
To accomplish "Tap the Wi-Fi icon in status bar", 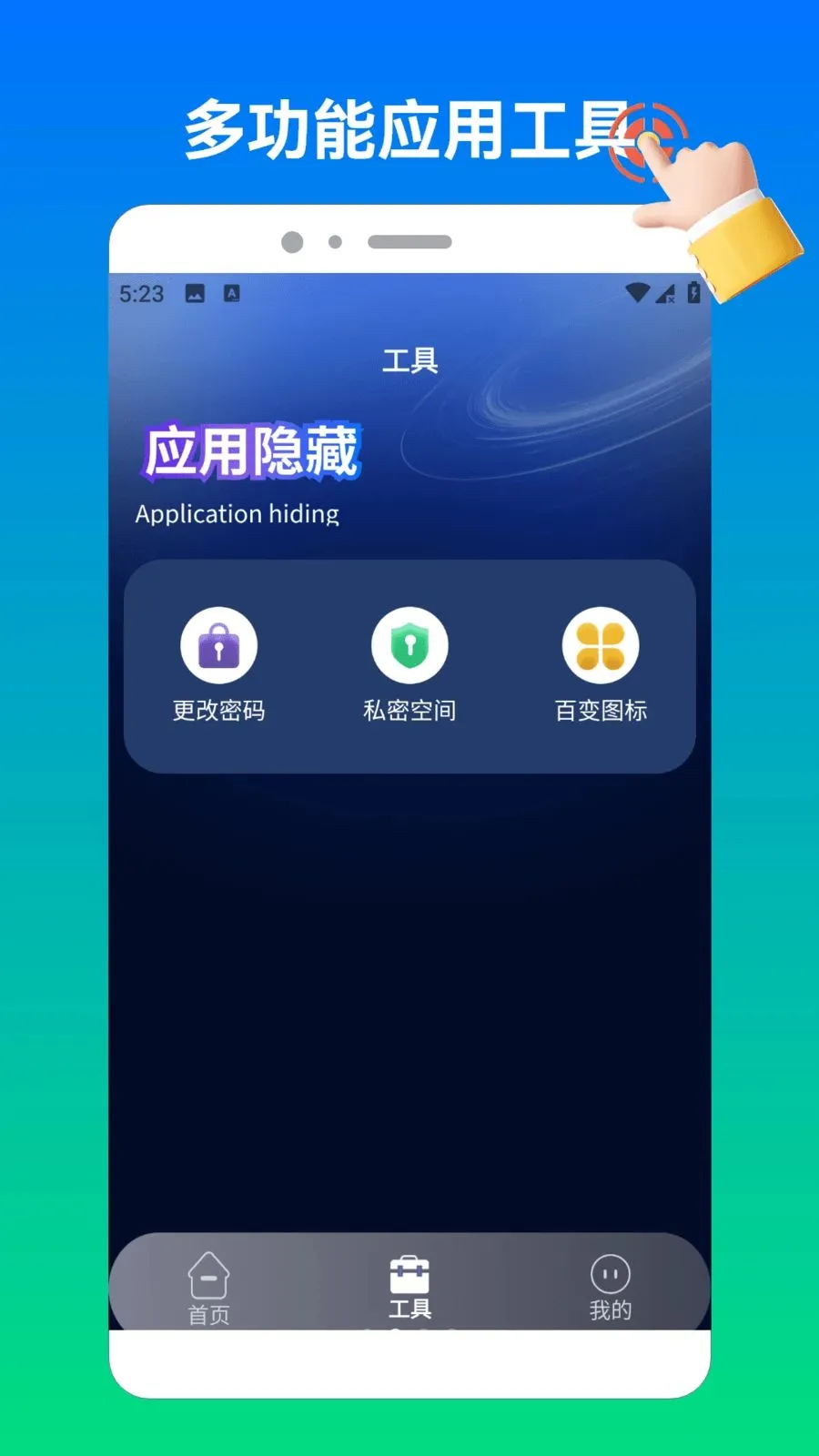I will click(x=636, y=291).
